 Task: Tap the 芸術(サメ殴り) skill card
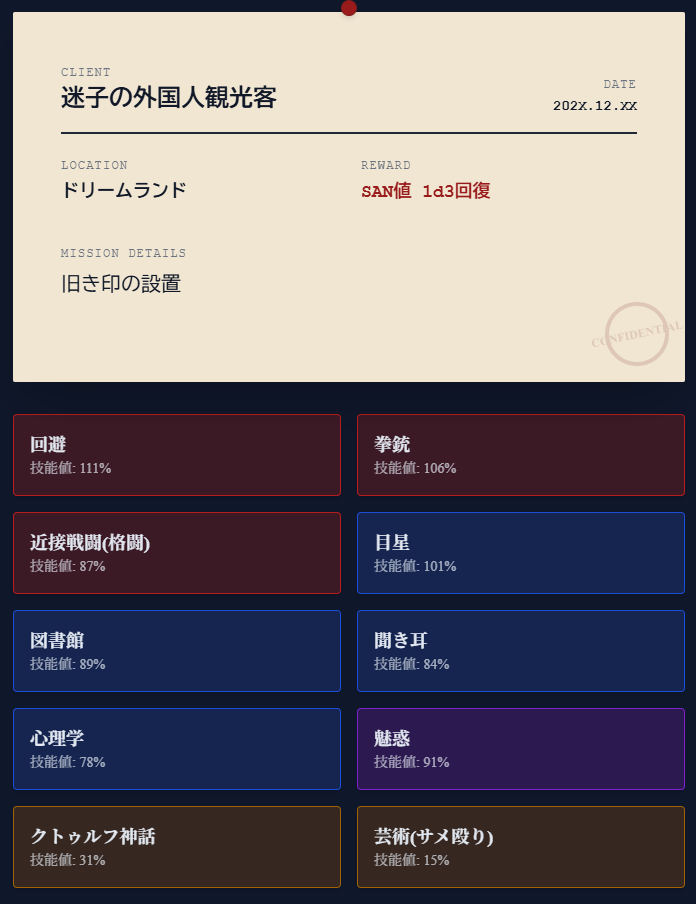[x=520, y=847]
